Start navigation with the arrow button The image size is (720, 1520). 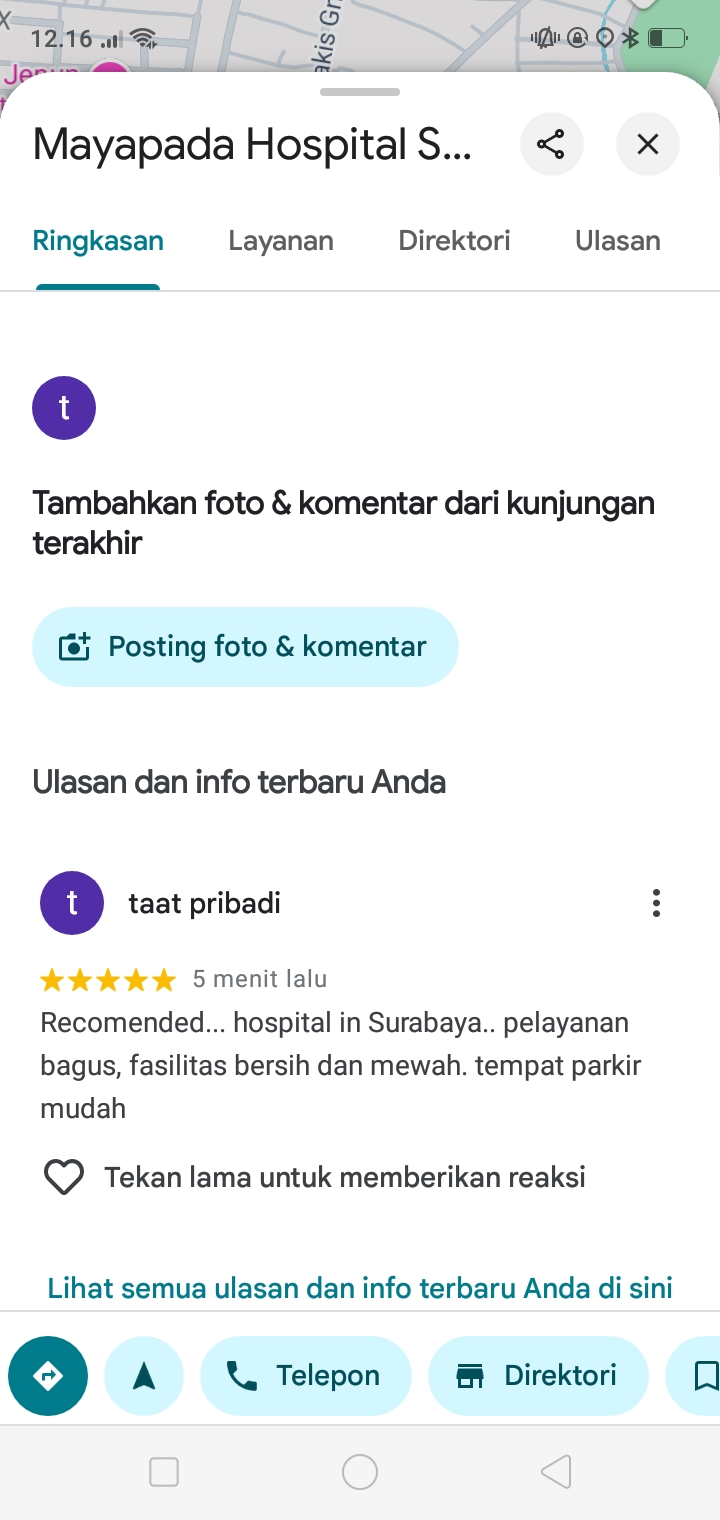click(x=144, y=1376)
